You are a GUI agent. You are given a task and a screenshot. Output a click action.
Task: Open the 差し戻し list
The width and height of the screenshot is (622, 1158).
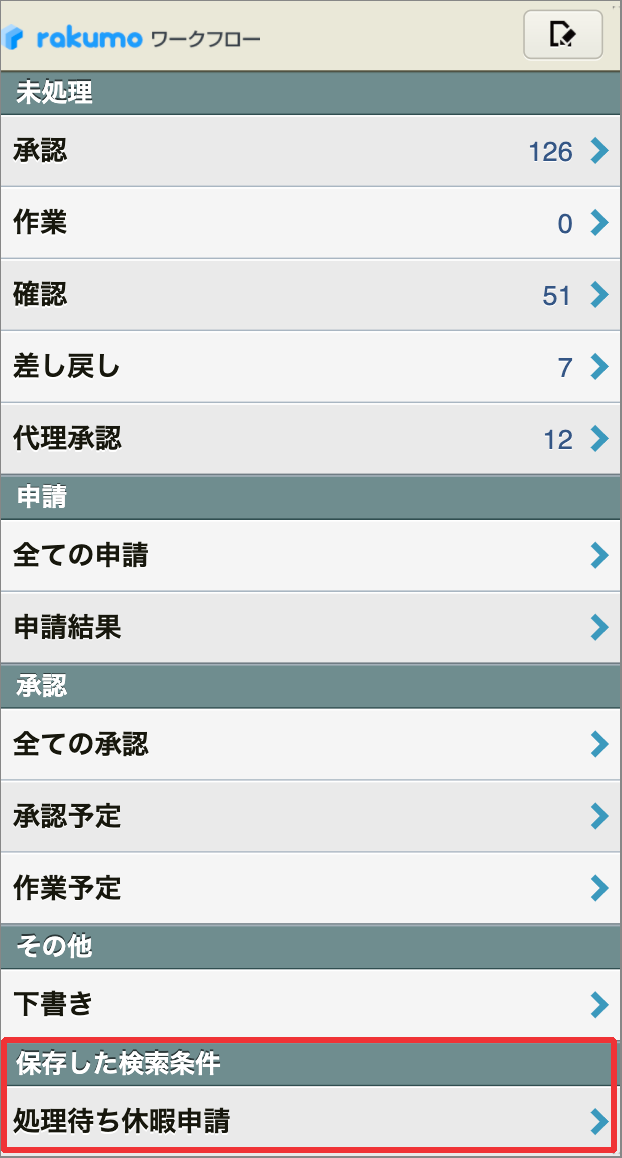click(x=310, y=366)
